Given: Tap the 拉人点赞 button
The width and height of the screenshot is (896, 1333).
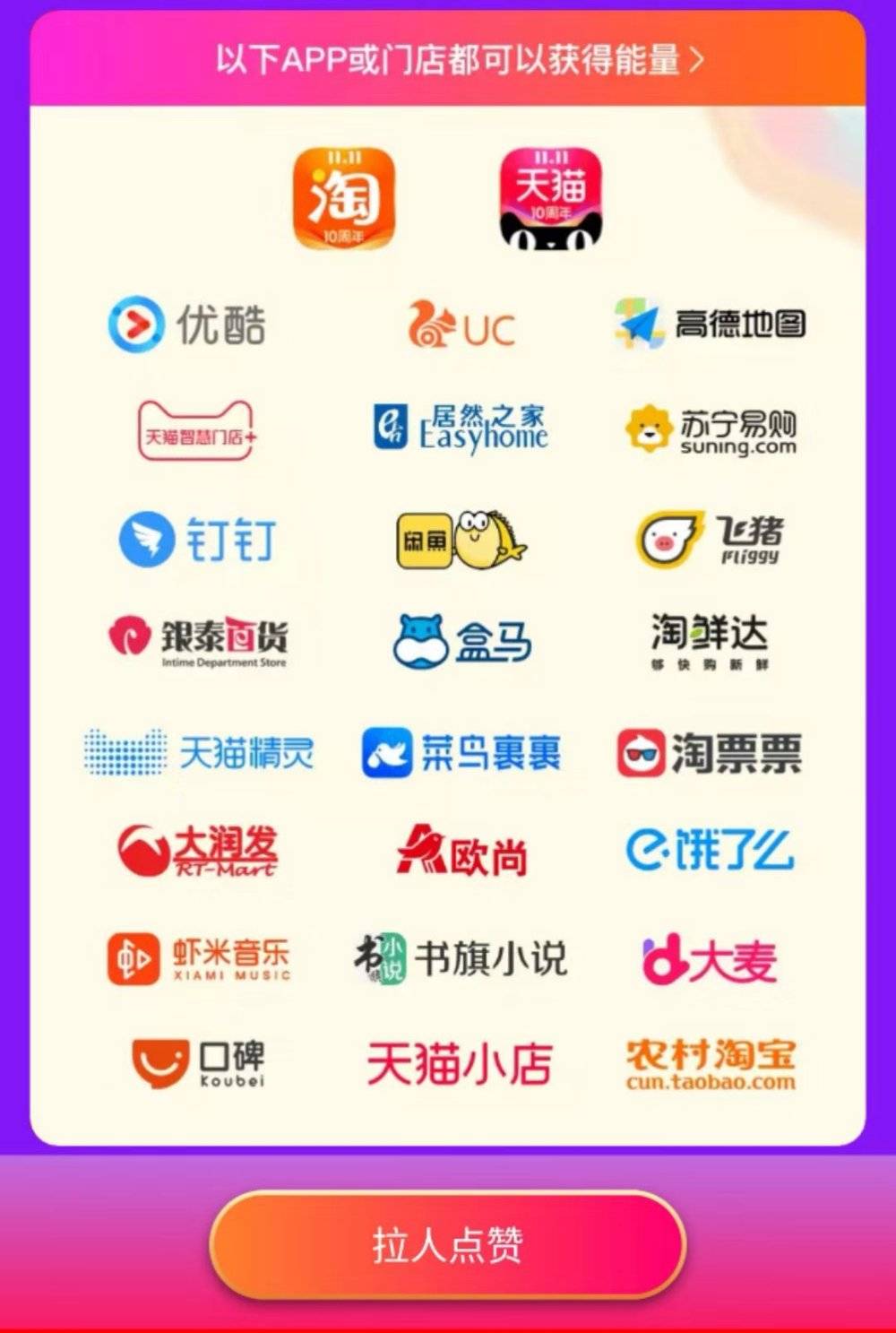Looking at the screenshot, I should [x=447, y=1244].
